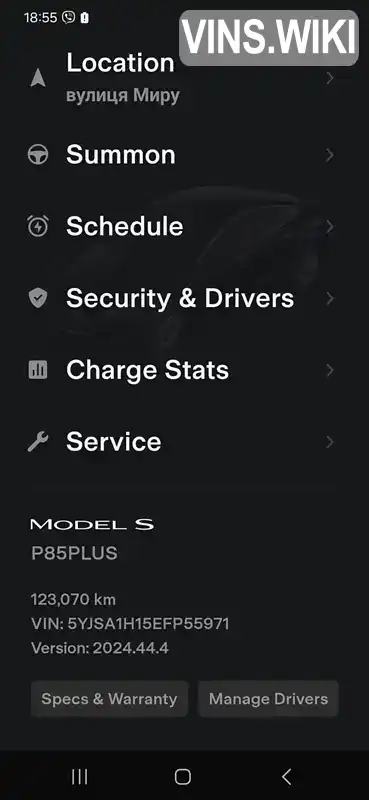Open recent apps from the navigation bar
The width and height of the screenshot is (369, 800).
80,777
